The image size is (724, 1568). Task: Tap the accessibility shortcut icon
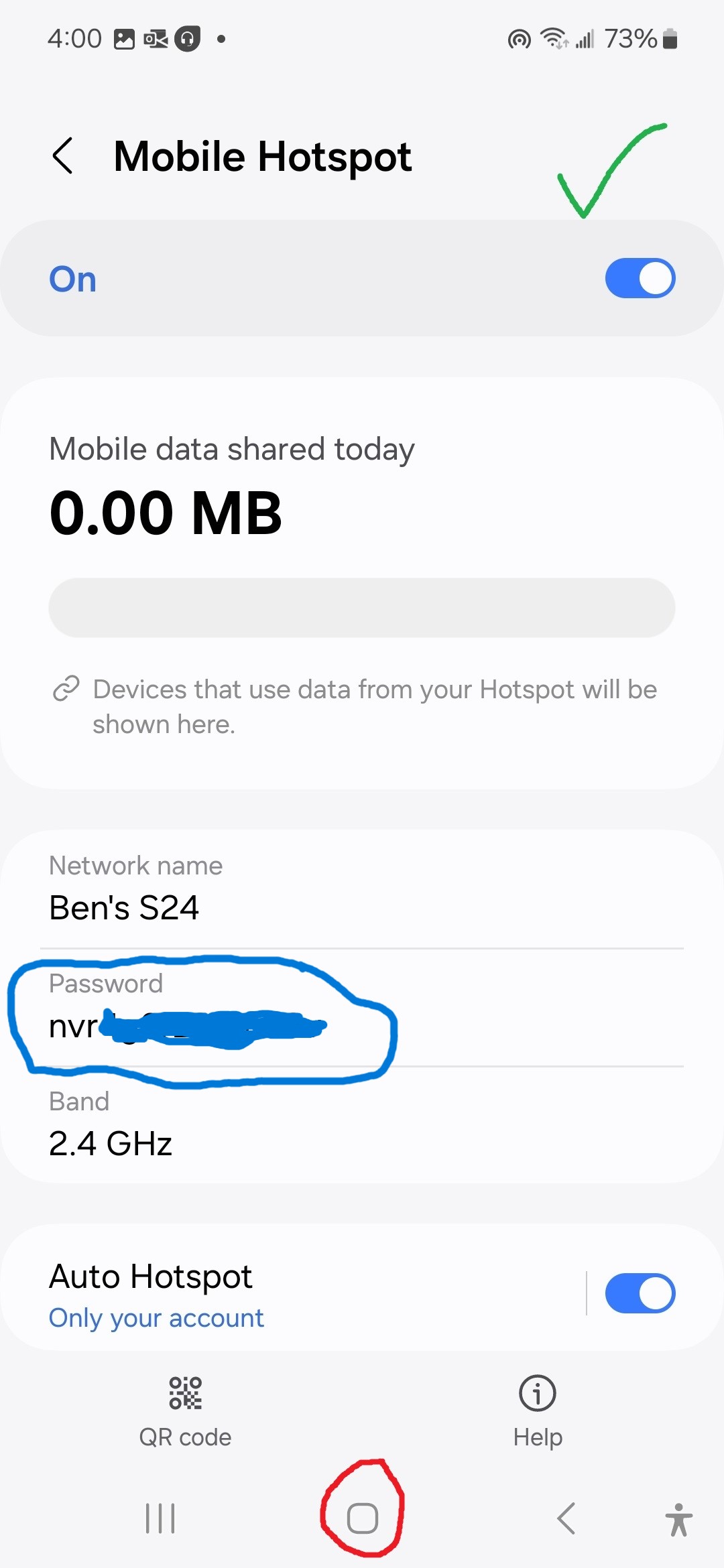tap(678, 1519)
